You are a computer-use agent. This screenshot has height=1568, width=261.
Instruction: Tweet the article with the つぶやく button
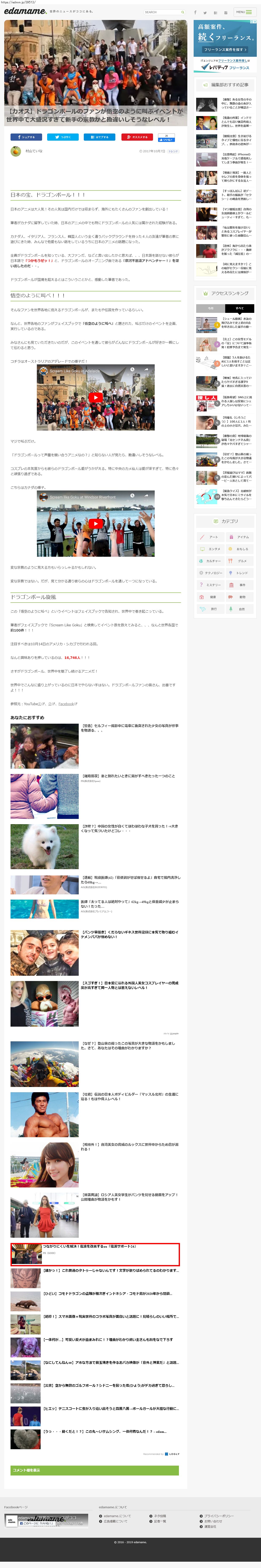[63, 137]
